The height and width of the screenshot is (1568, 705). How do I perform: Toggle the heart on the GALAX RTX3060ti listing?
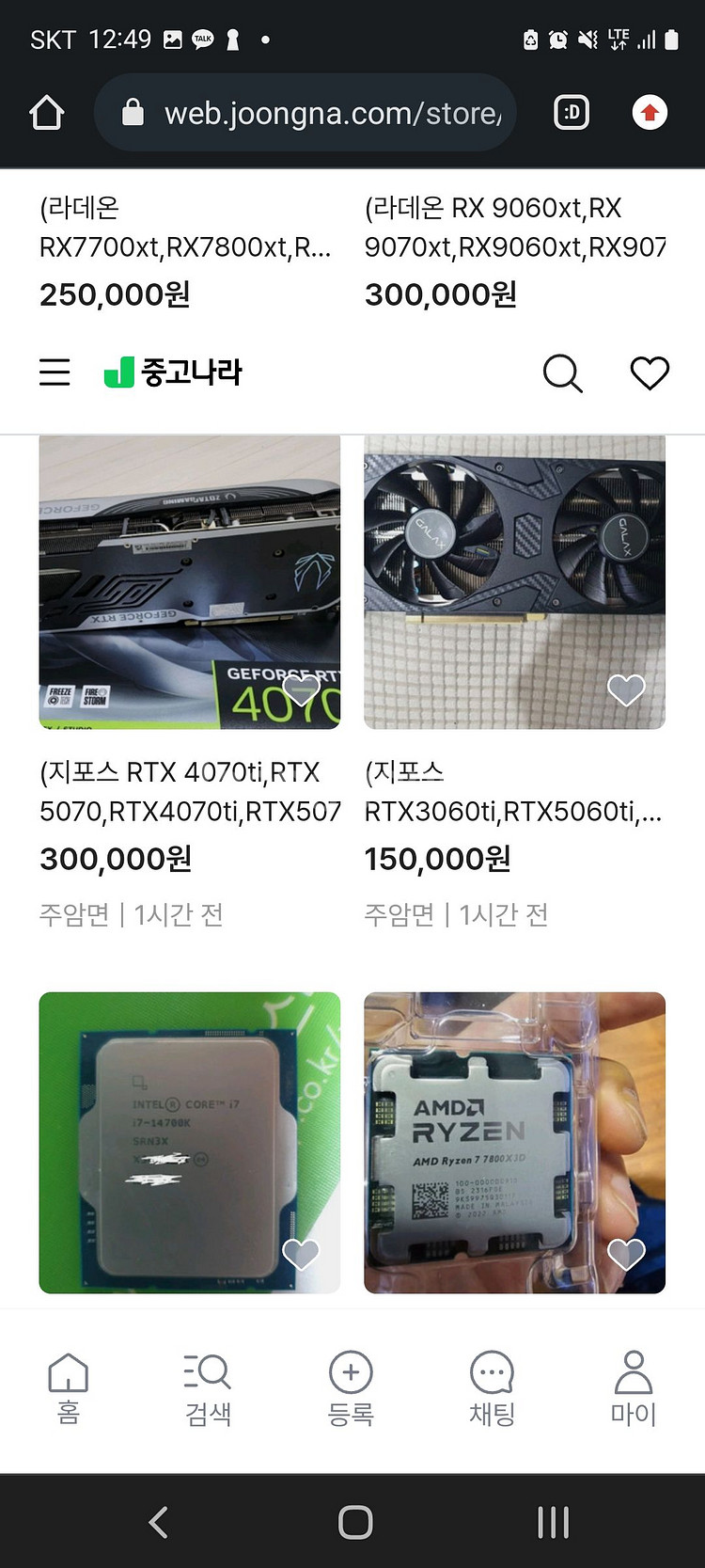pyautogui.click(x=626, y=689)
